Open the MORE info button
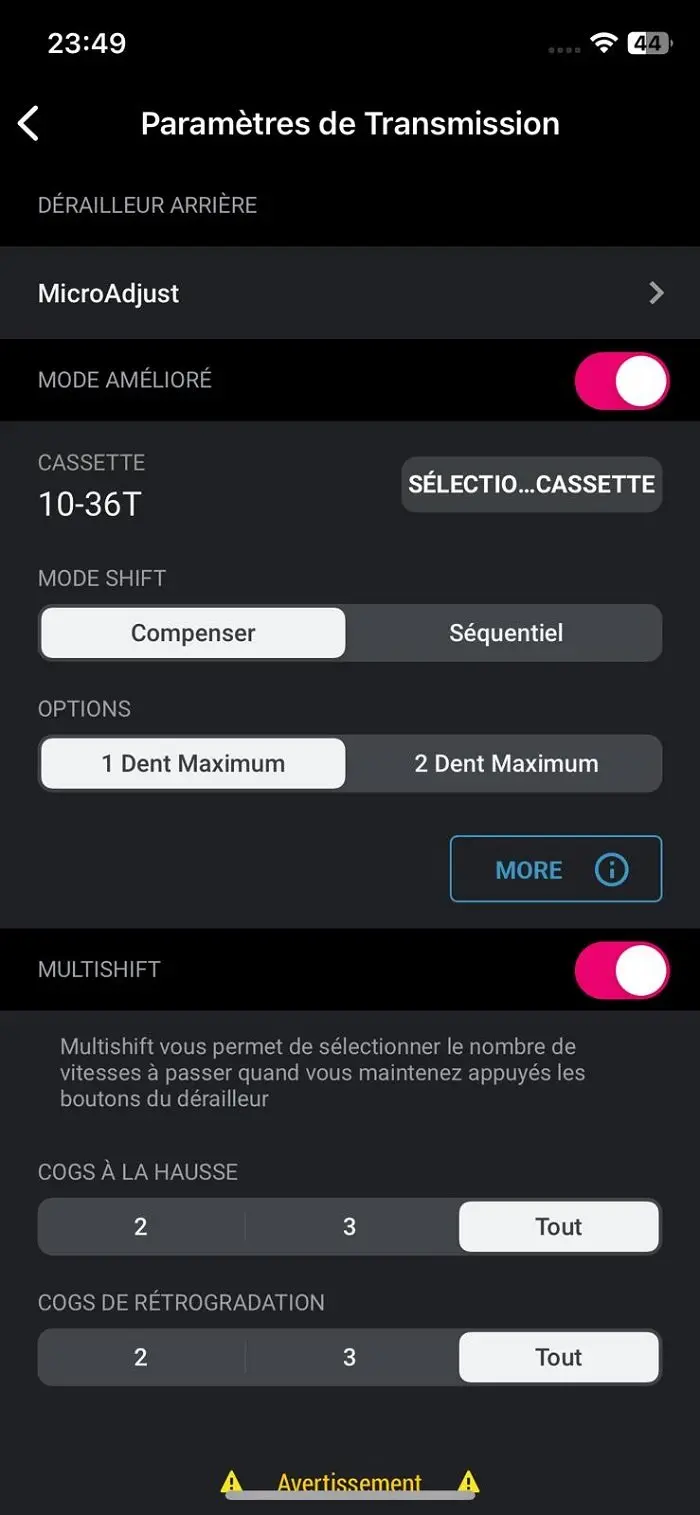Screen dimensions: 700x1515 556,870
